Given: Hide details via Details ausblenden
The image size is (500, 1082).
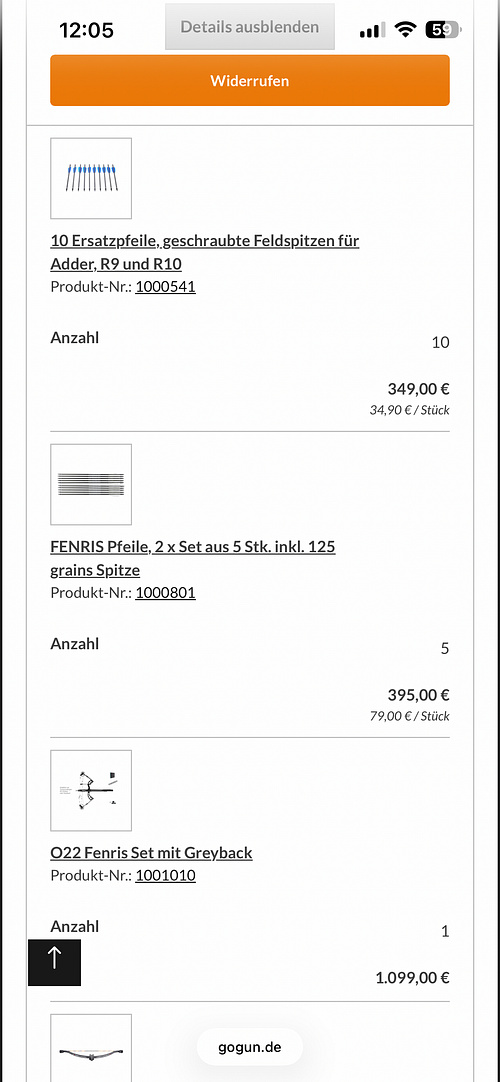Looking at the screenshot, I should [250, 27].
